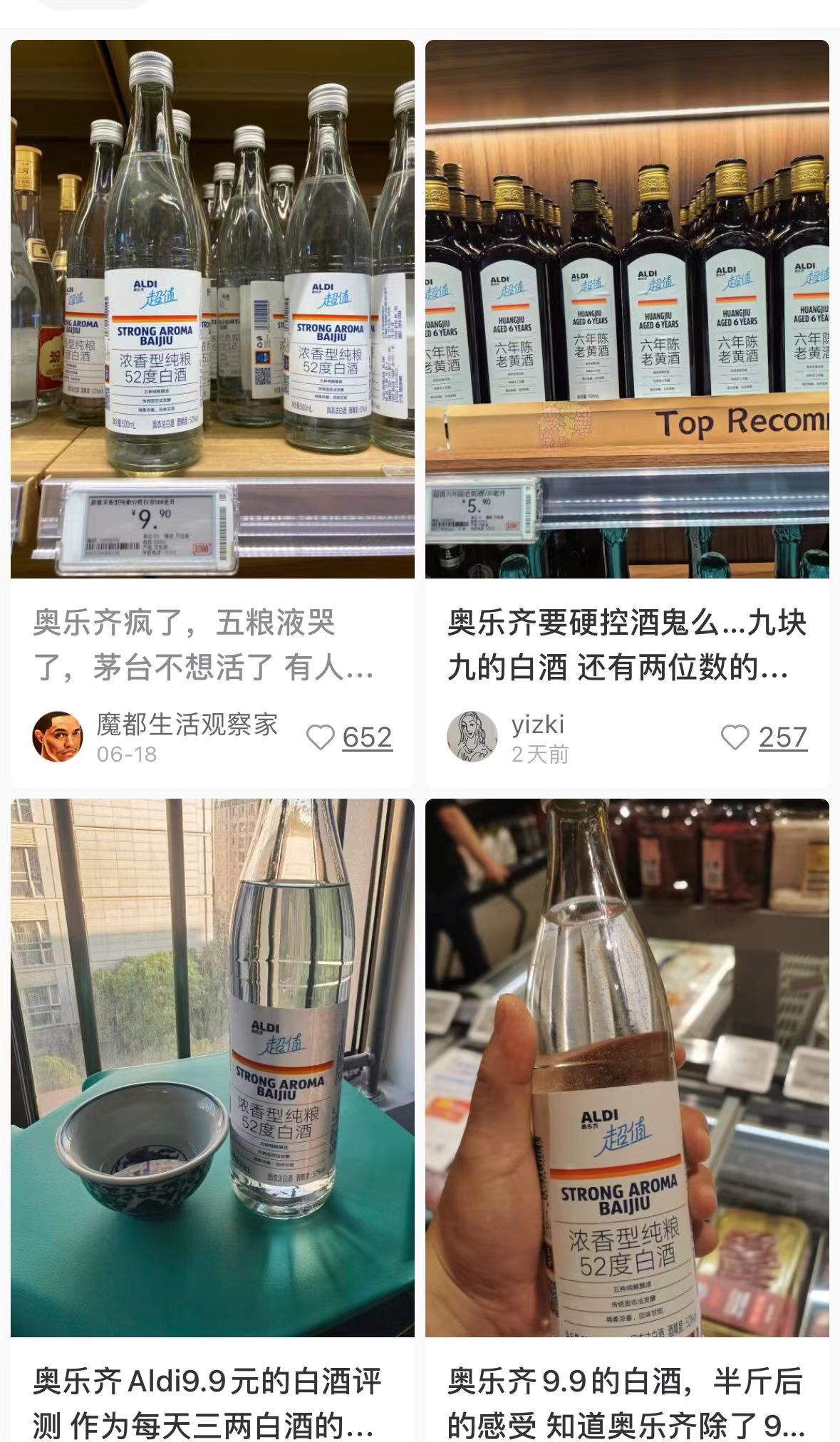Image resolution: width=840 pixels, height=1442 pixels.
Task: Like yizki's post with 257 likes
Action: click(x=735, y=737)
